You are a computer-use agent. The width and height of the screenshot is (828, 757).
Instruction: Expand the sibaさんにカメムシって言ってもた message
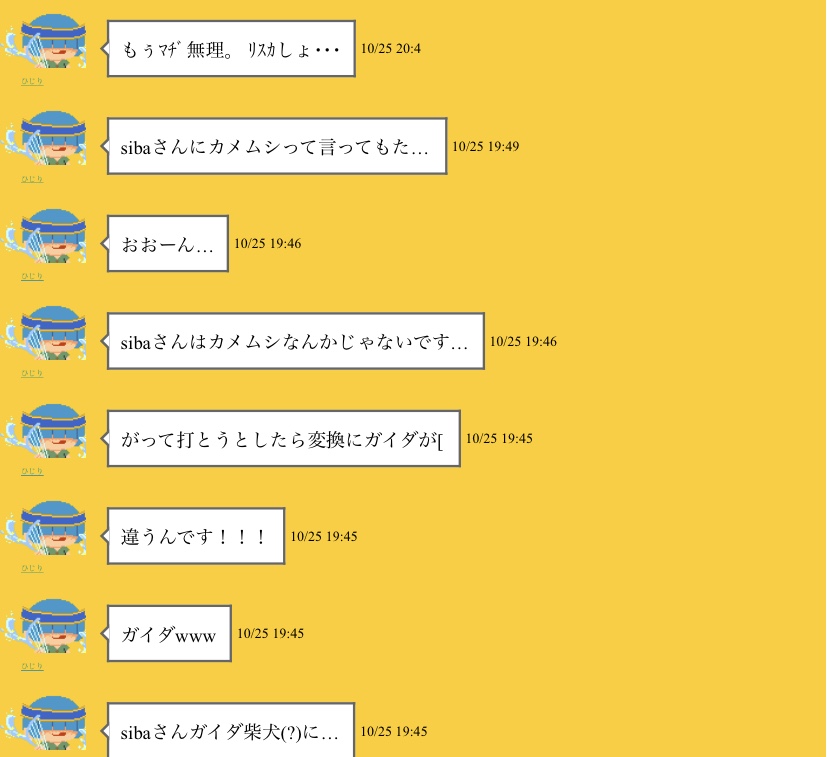click(276, 147)
